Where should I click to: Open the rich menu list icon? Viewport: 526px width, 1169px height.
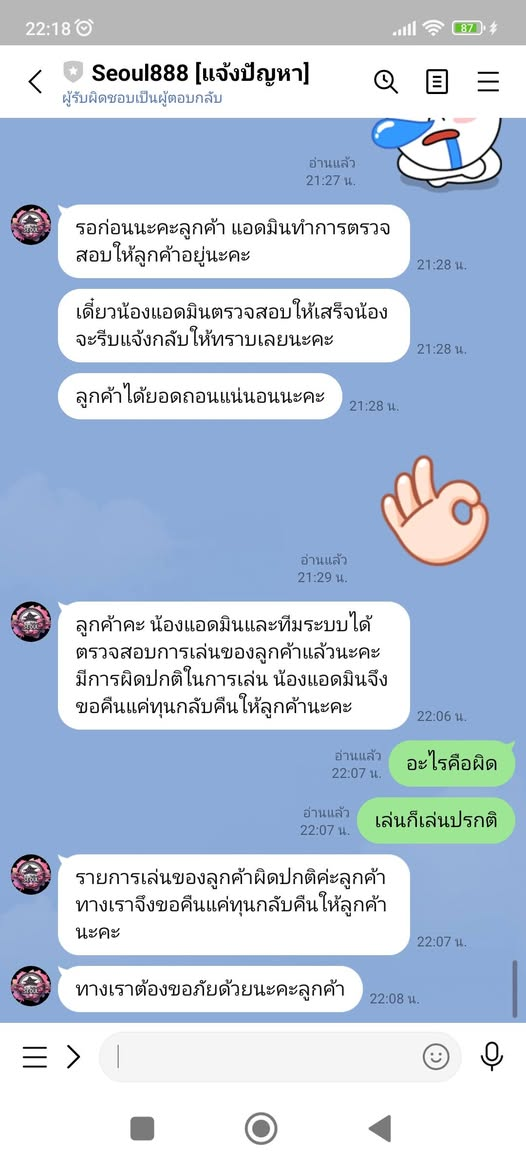coord(34,1056)
